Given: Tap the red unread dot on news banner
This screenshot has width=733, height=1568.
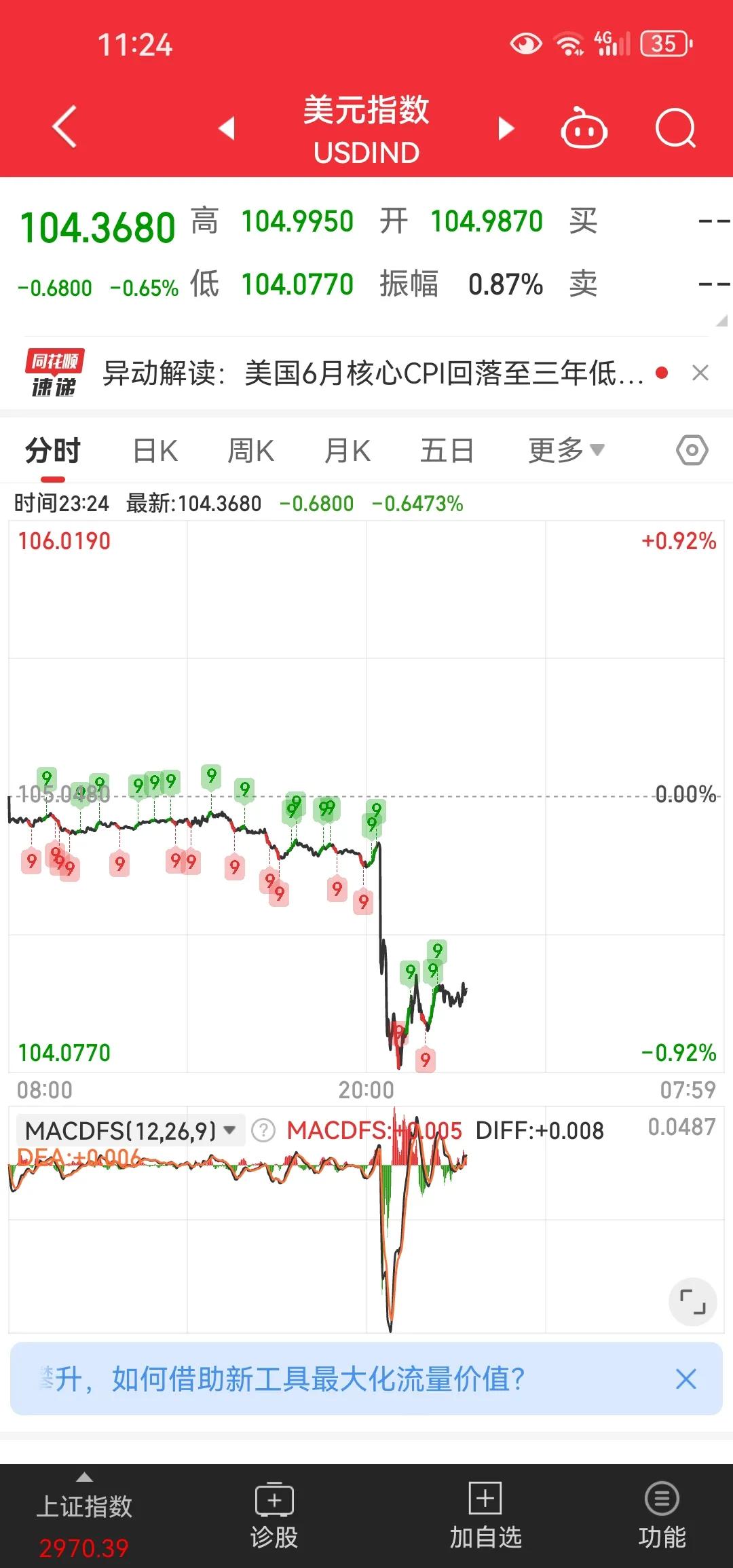Looking at the screenshot, I should pyautogui.click(x=660, y=373).
